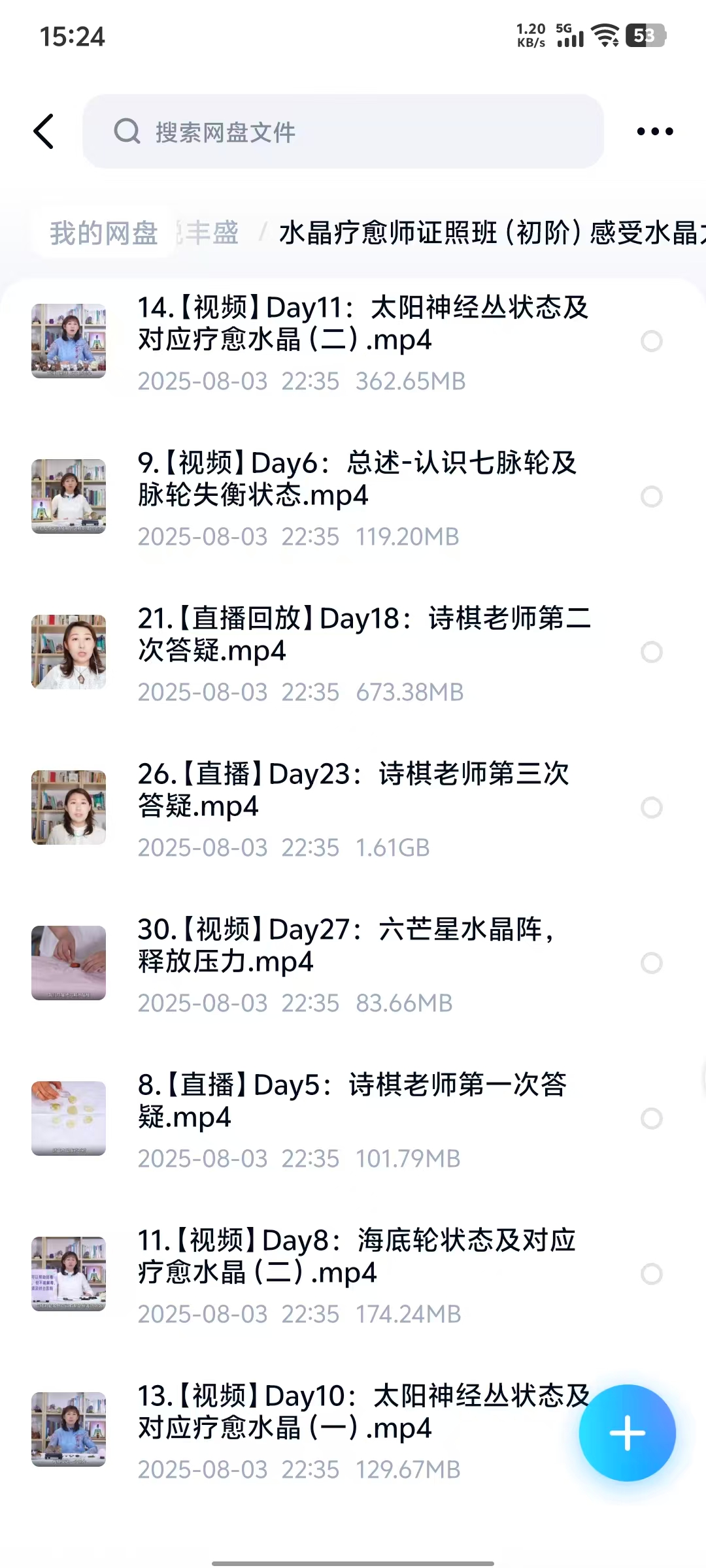
Task: Tick the Day8 海底轮 file's circle
Action: tap(651, 1274)
